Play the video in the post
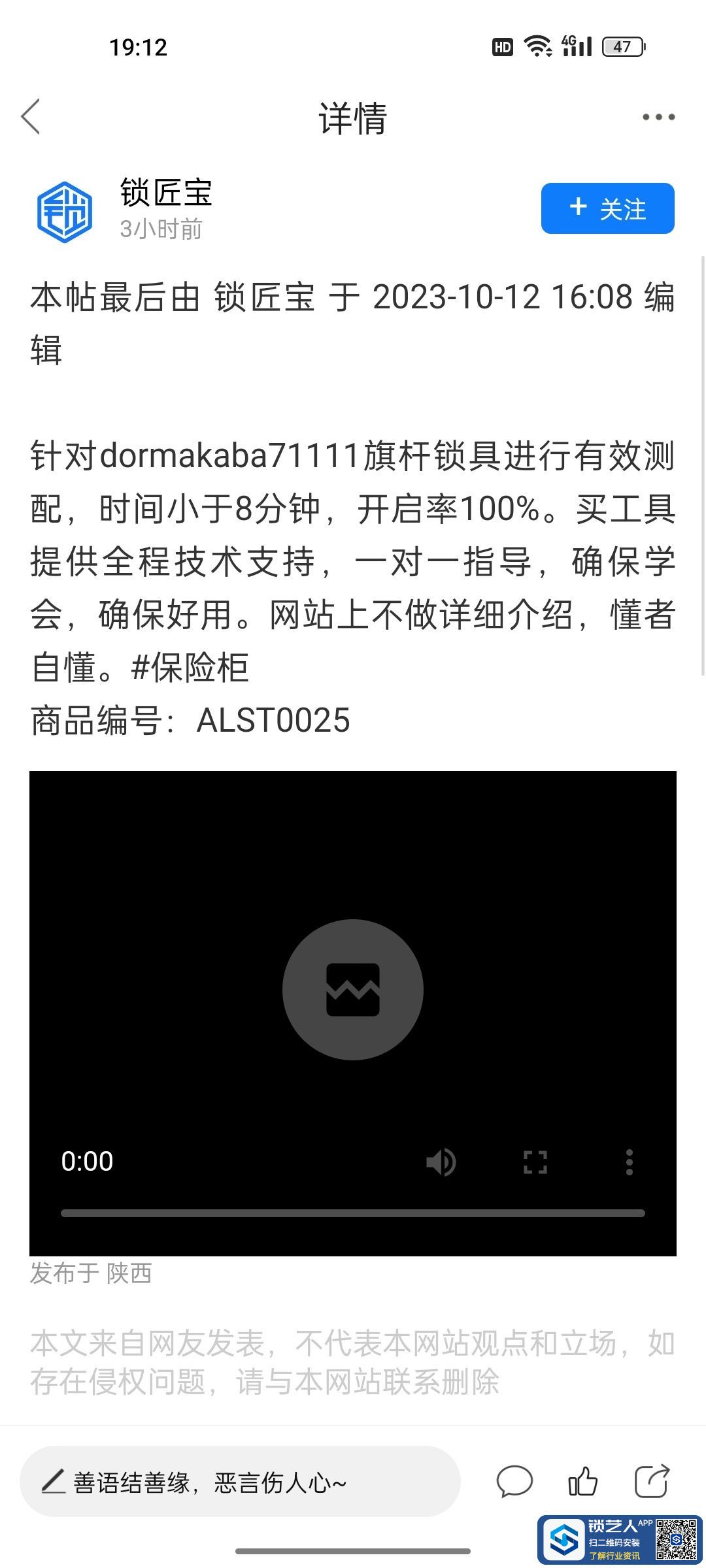 click(352, 989)
